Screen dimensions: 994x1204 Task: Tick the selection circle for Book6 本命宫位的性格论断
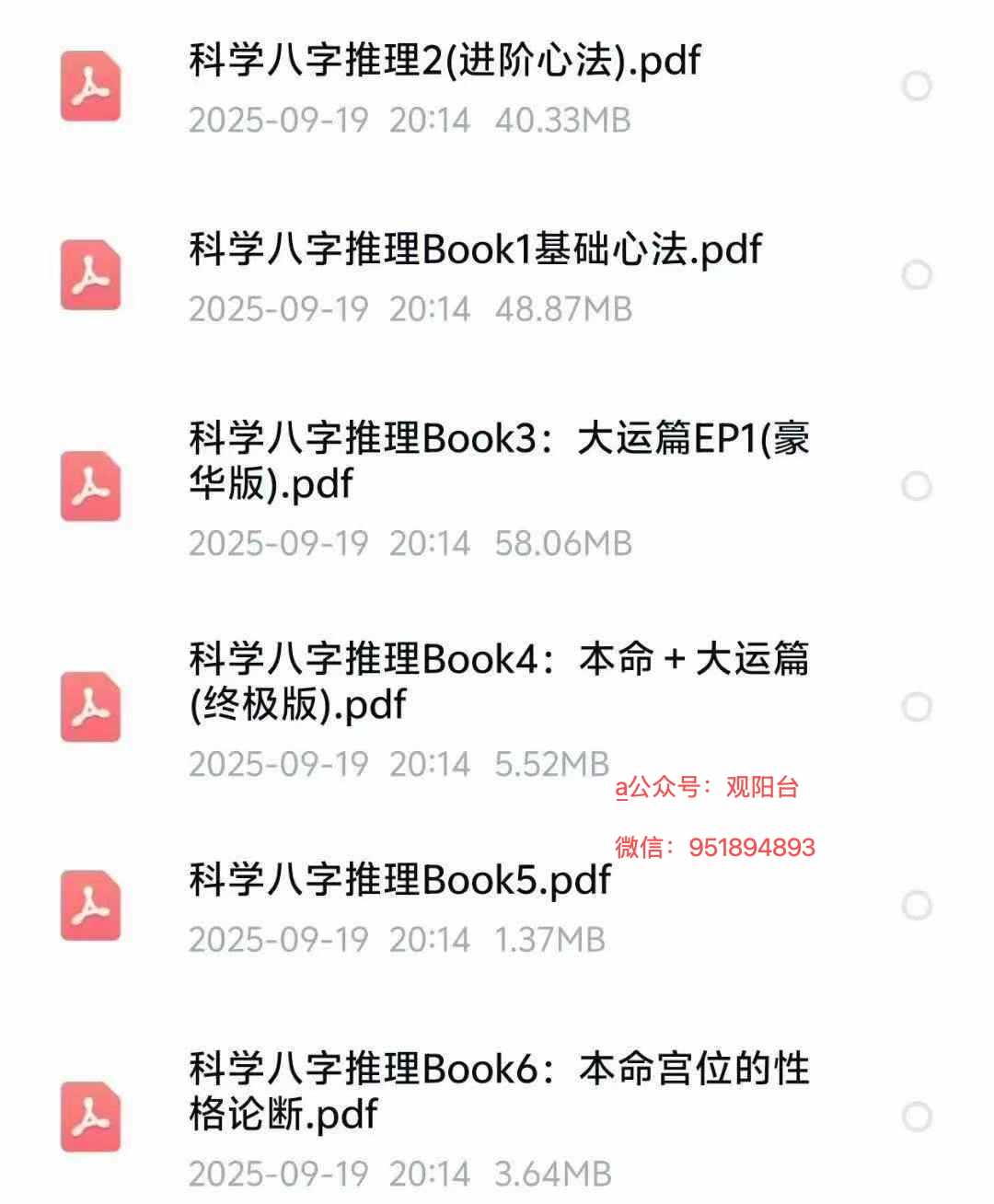point(917,1117)
